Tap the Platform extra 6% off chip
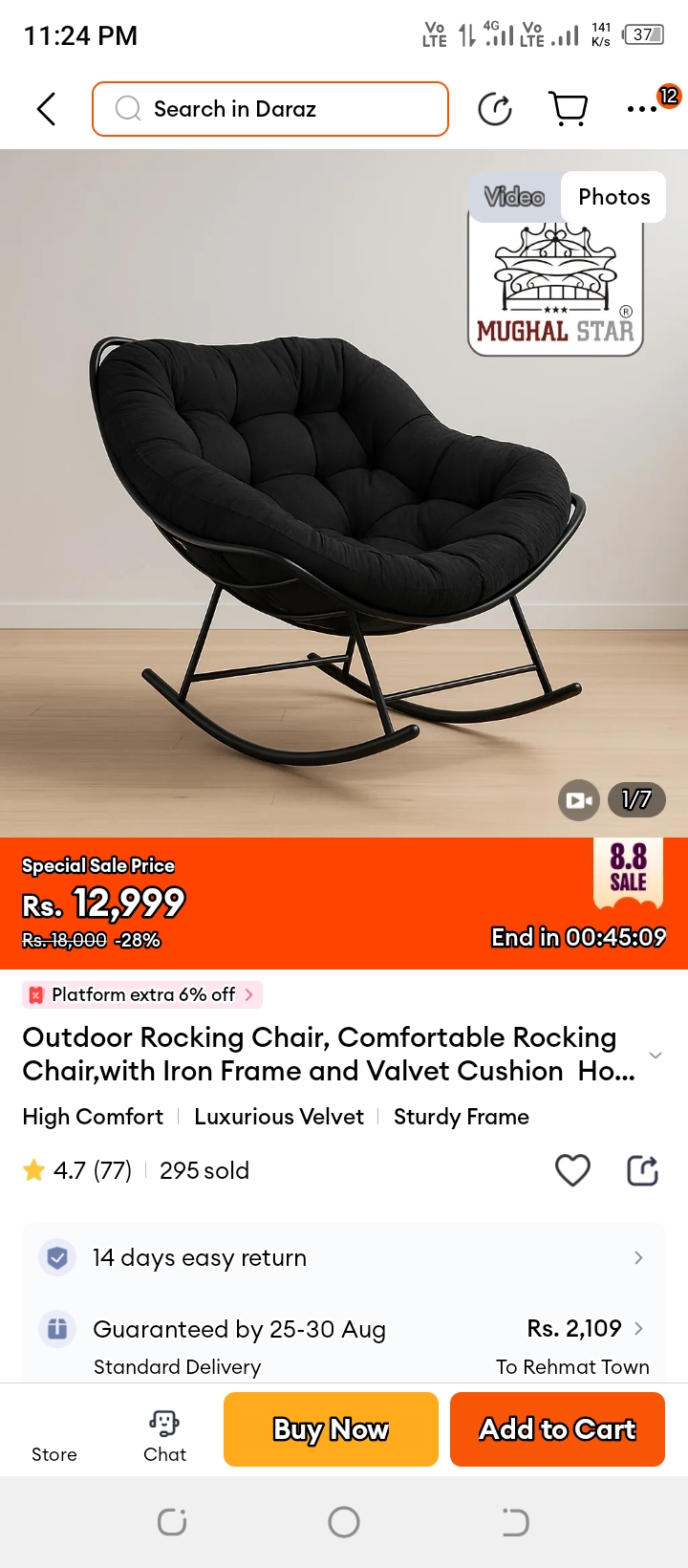This screenshot has width=688, height=1568. coord(142,994)
